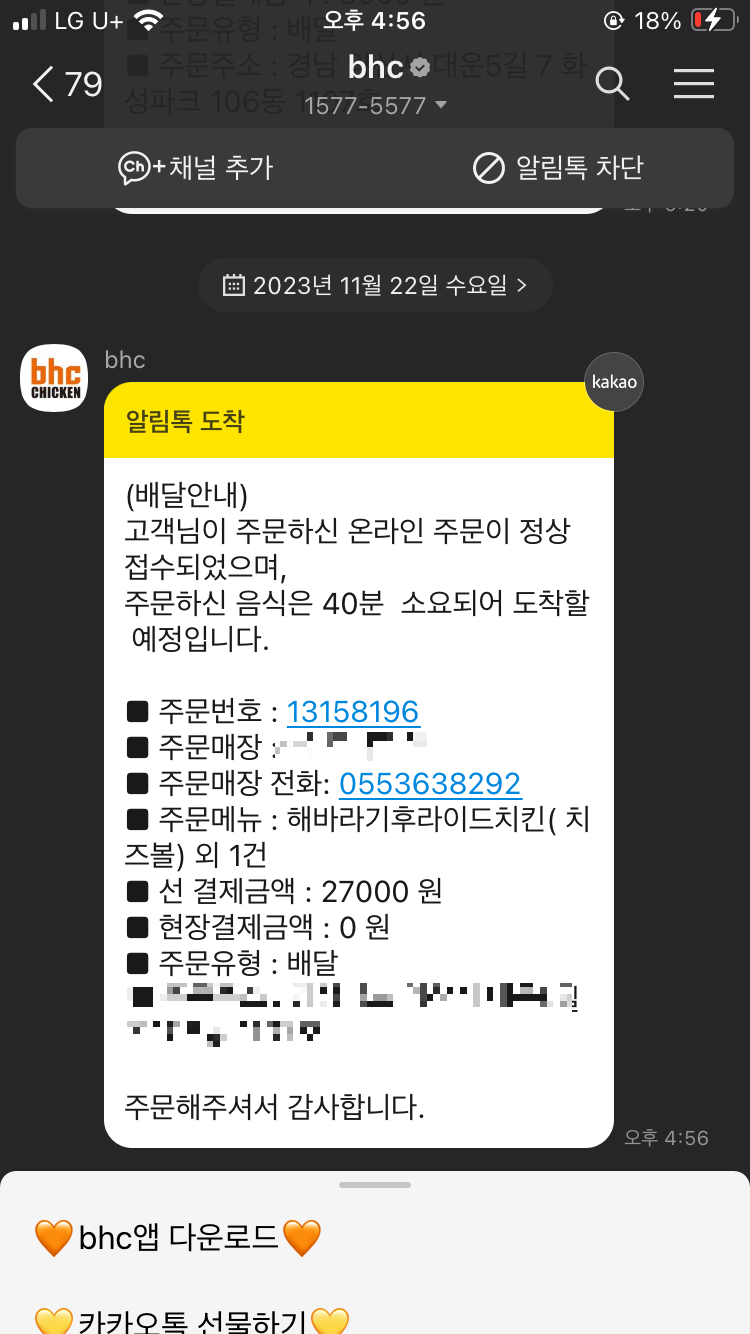Open order number link 13158196

[352, 710]
